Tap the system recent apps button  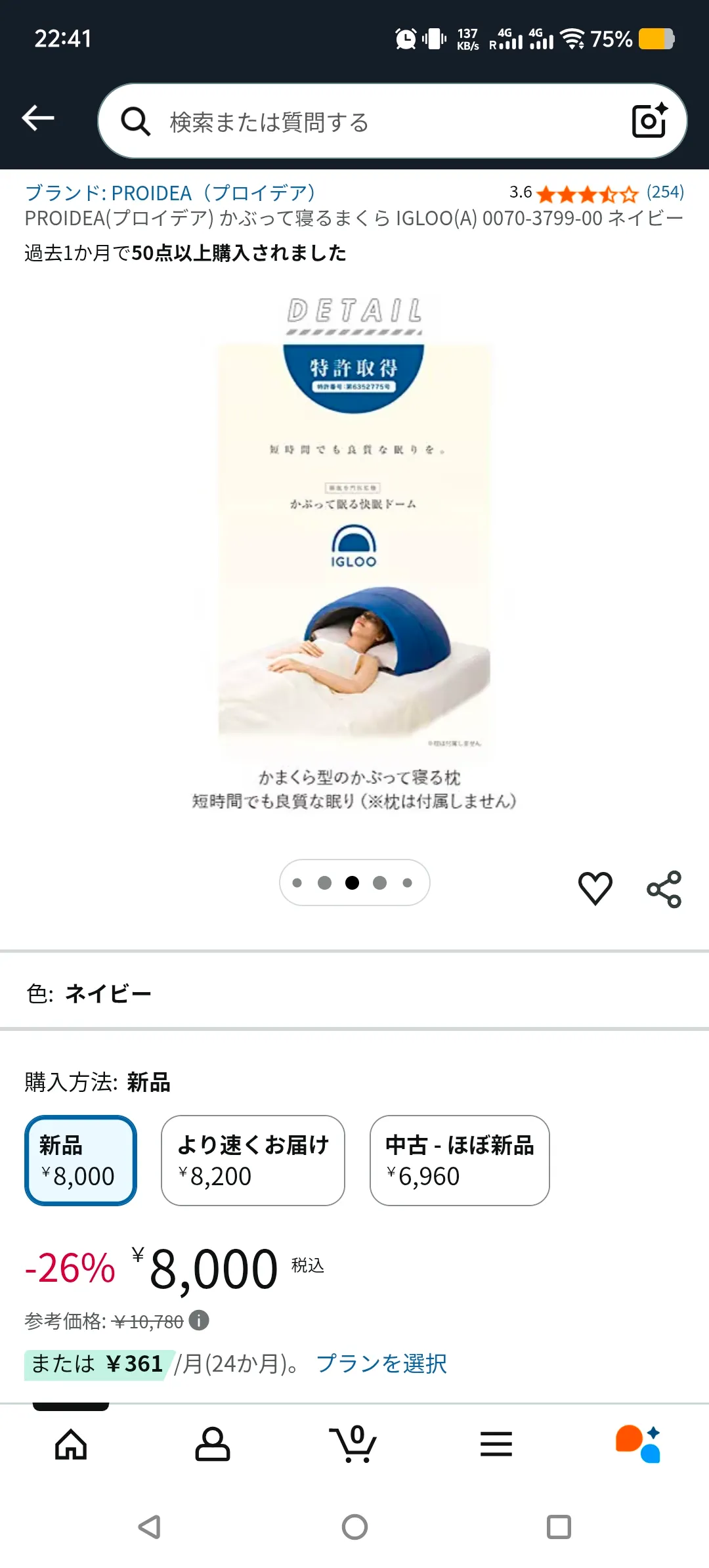559,1527
